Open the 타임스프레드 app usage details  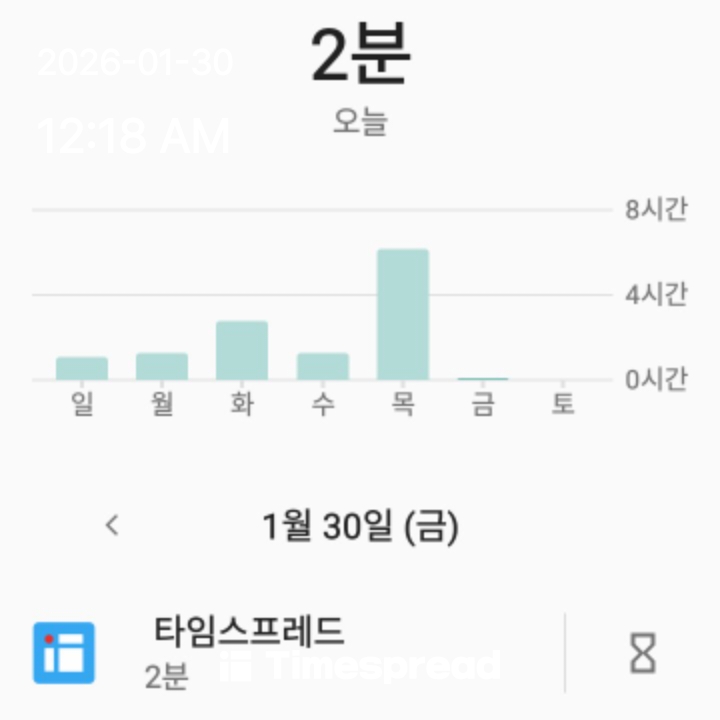tap(250, 650)
